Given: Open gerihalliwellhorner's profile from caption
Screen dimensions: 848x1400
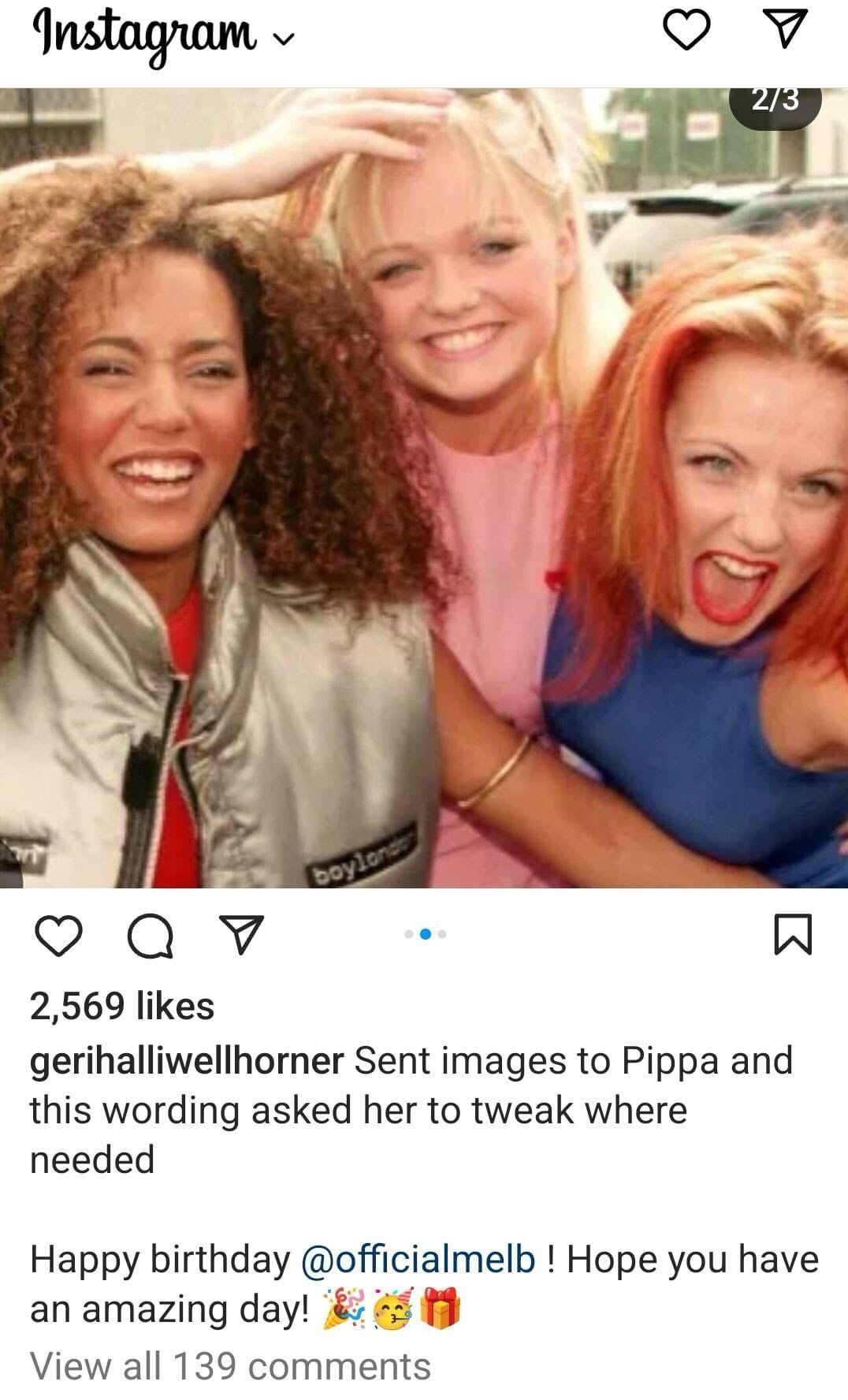Looking at the screenshot, I should pos(186,1061).
